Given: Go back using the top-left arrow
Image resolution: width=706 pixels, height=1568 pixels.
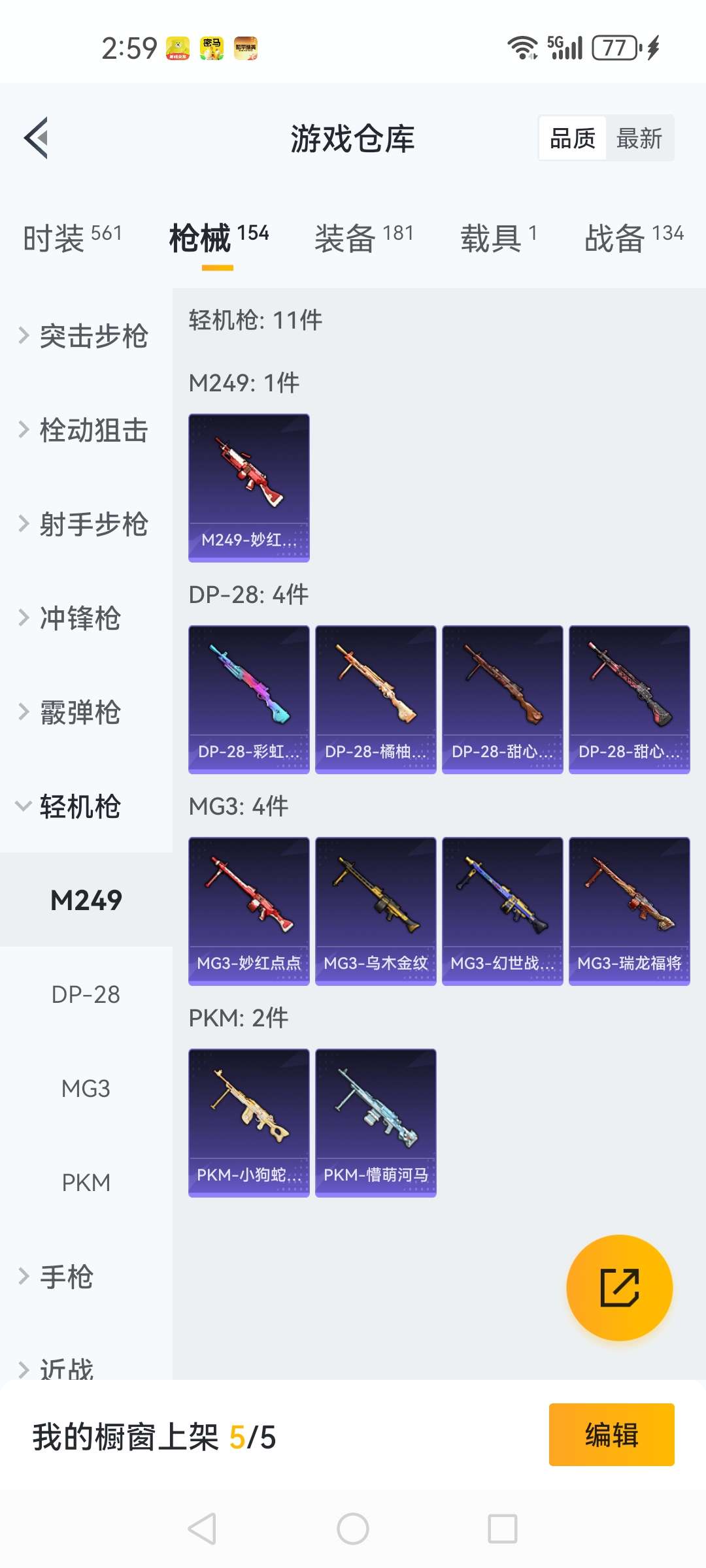Looking at the screenshot, I should tap(37, 138).
